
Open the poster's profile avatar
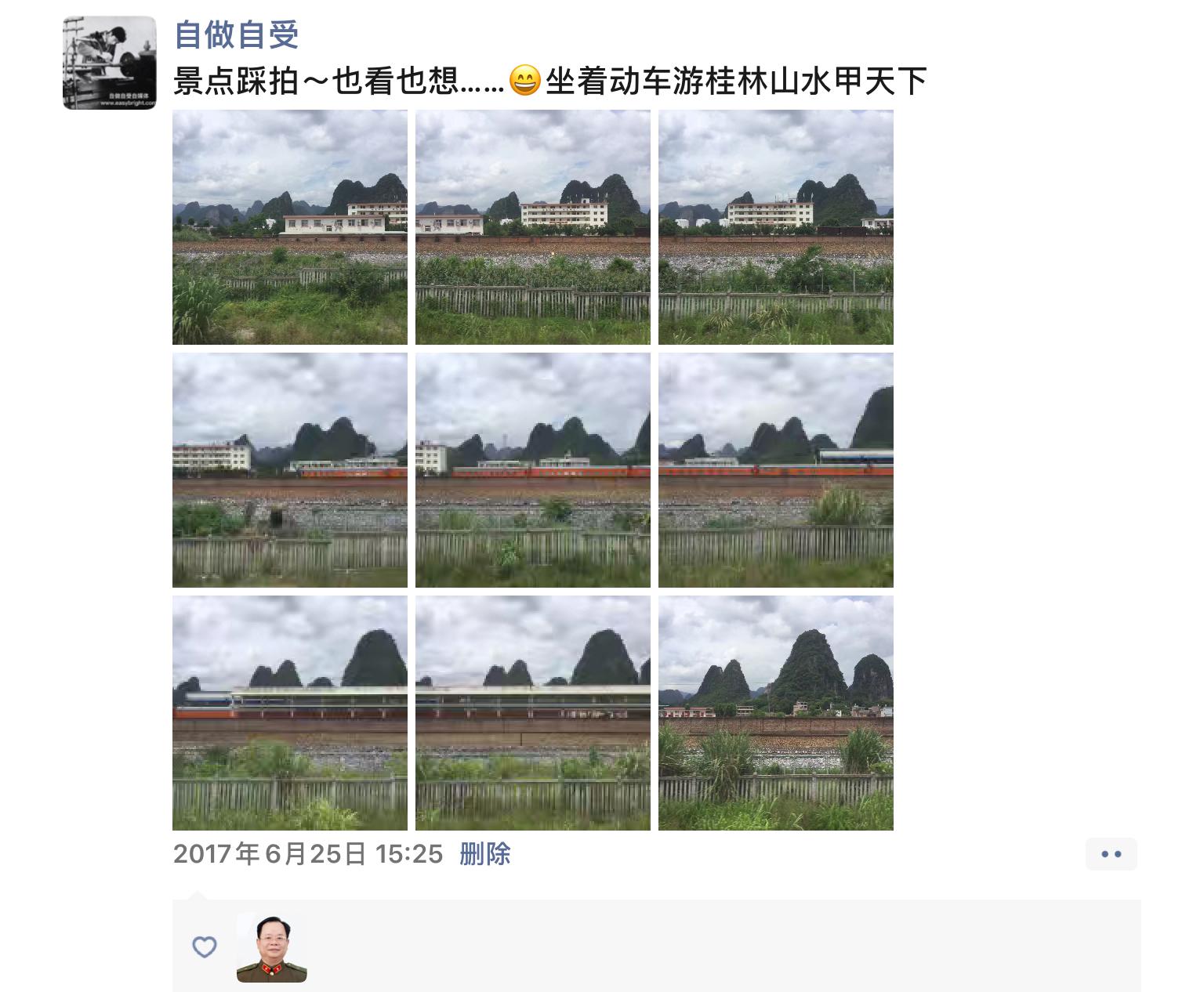pos(110,63)
